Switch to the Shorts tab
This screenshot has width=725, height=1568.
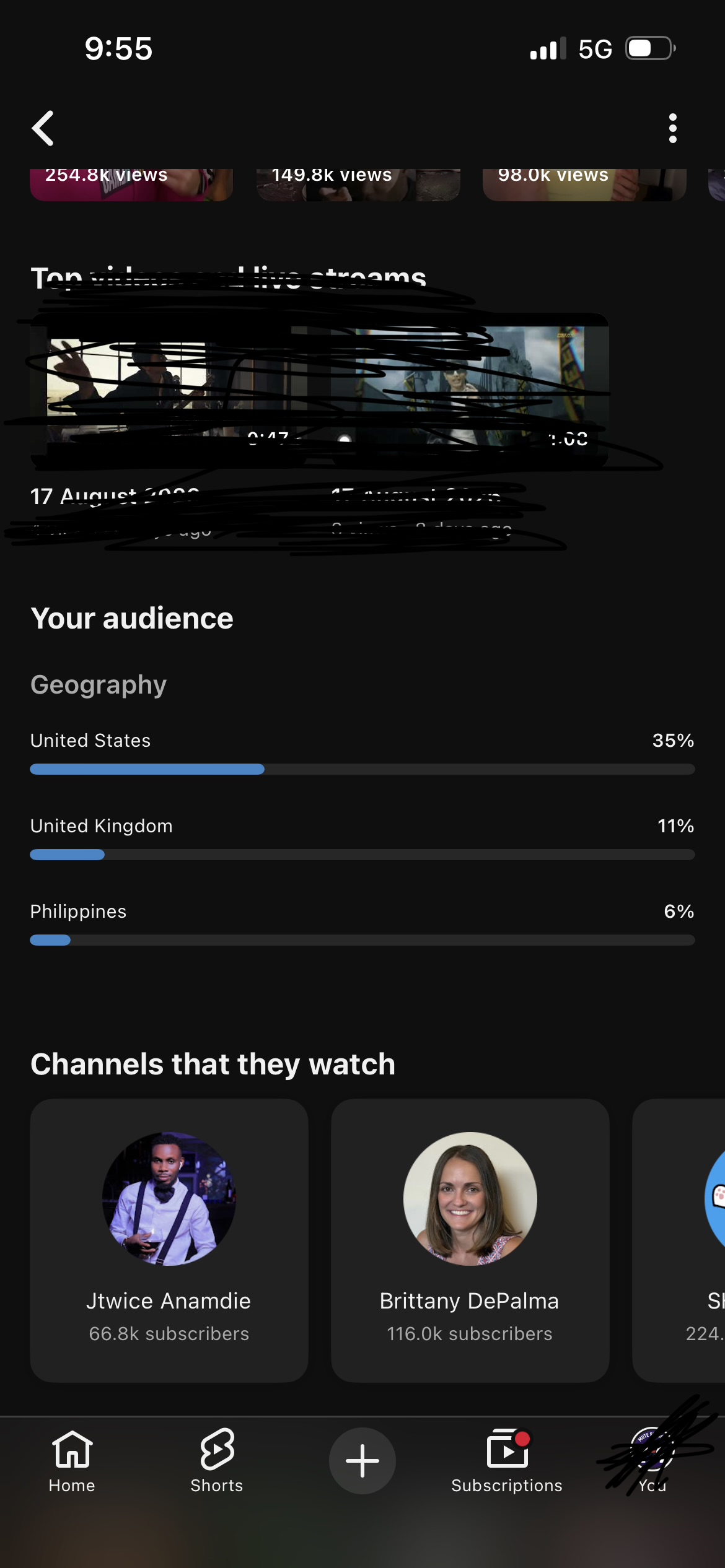[x=217, y=1461]
